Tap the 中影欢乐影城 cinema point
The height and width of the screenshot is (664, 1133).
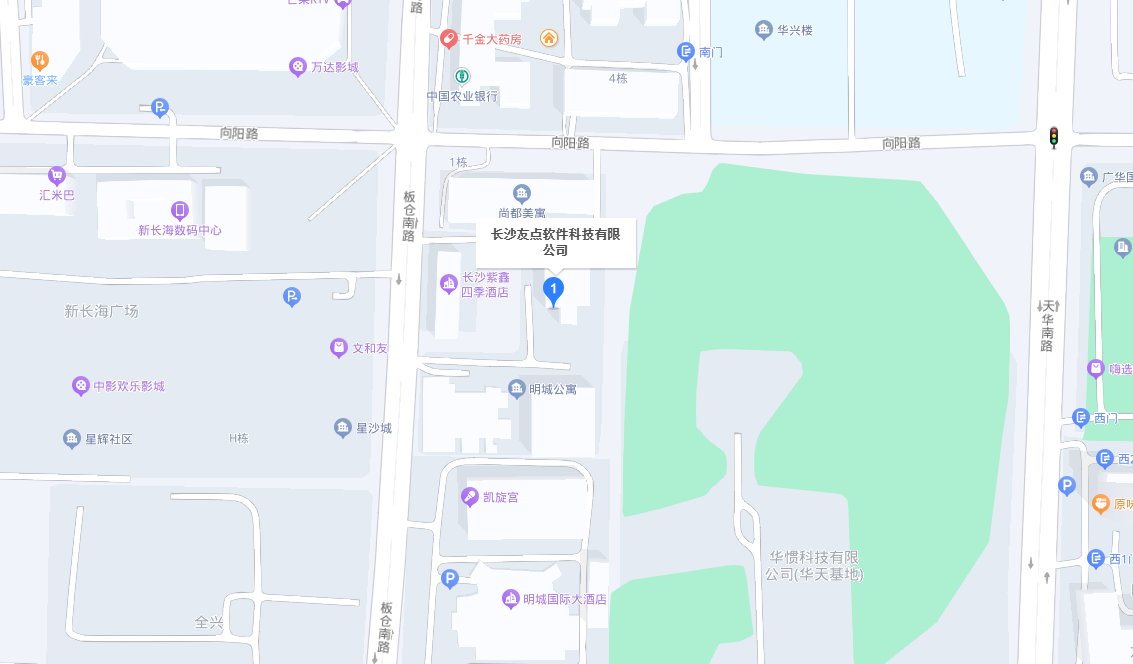click(81, 386)
